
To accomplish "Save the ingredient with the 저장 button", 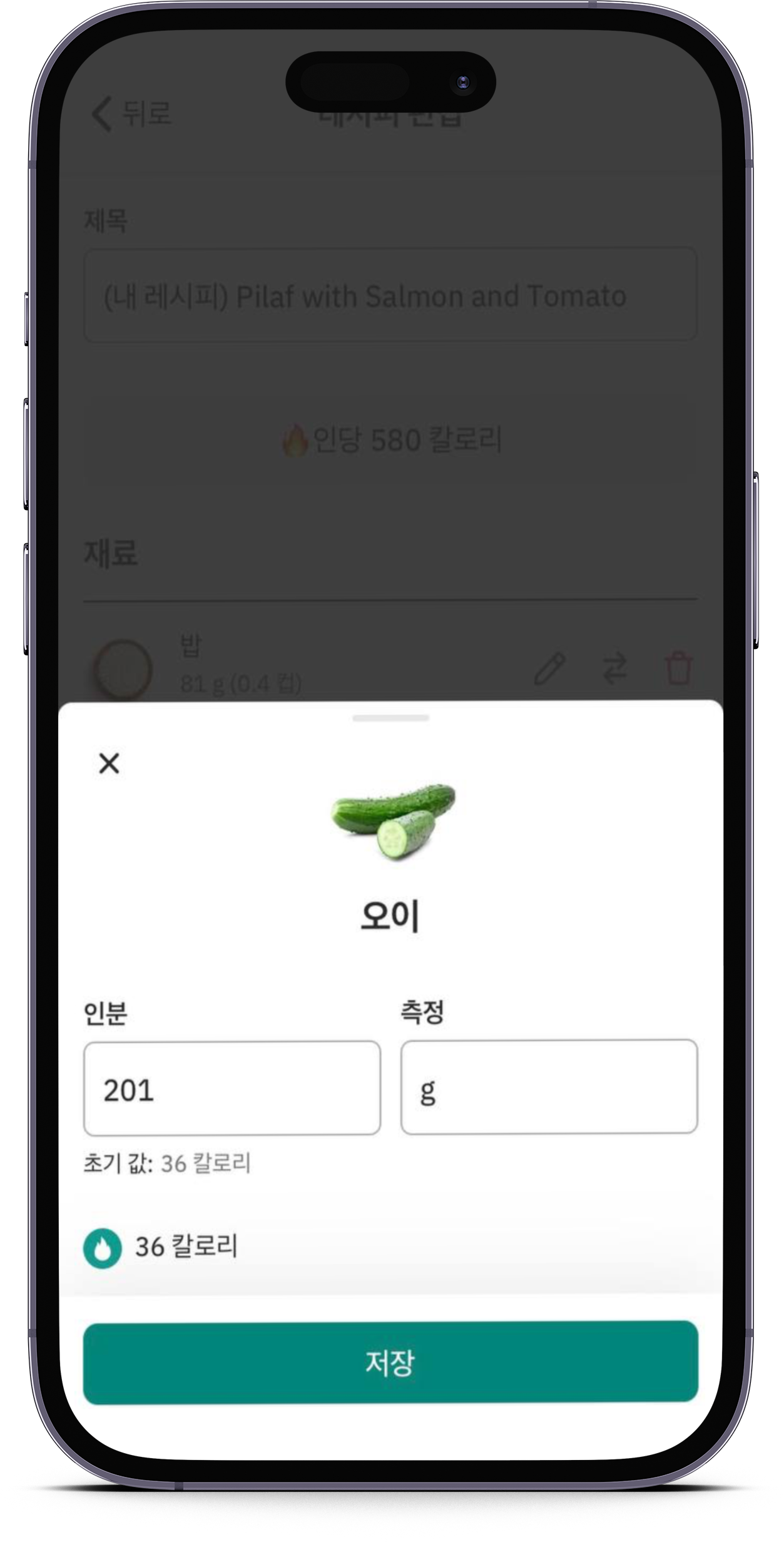I will pyautogui.click(x=390, y=1362).
